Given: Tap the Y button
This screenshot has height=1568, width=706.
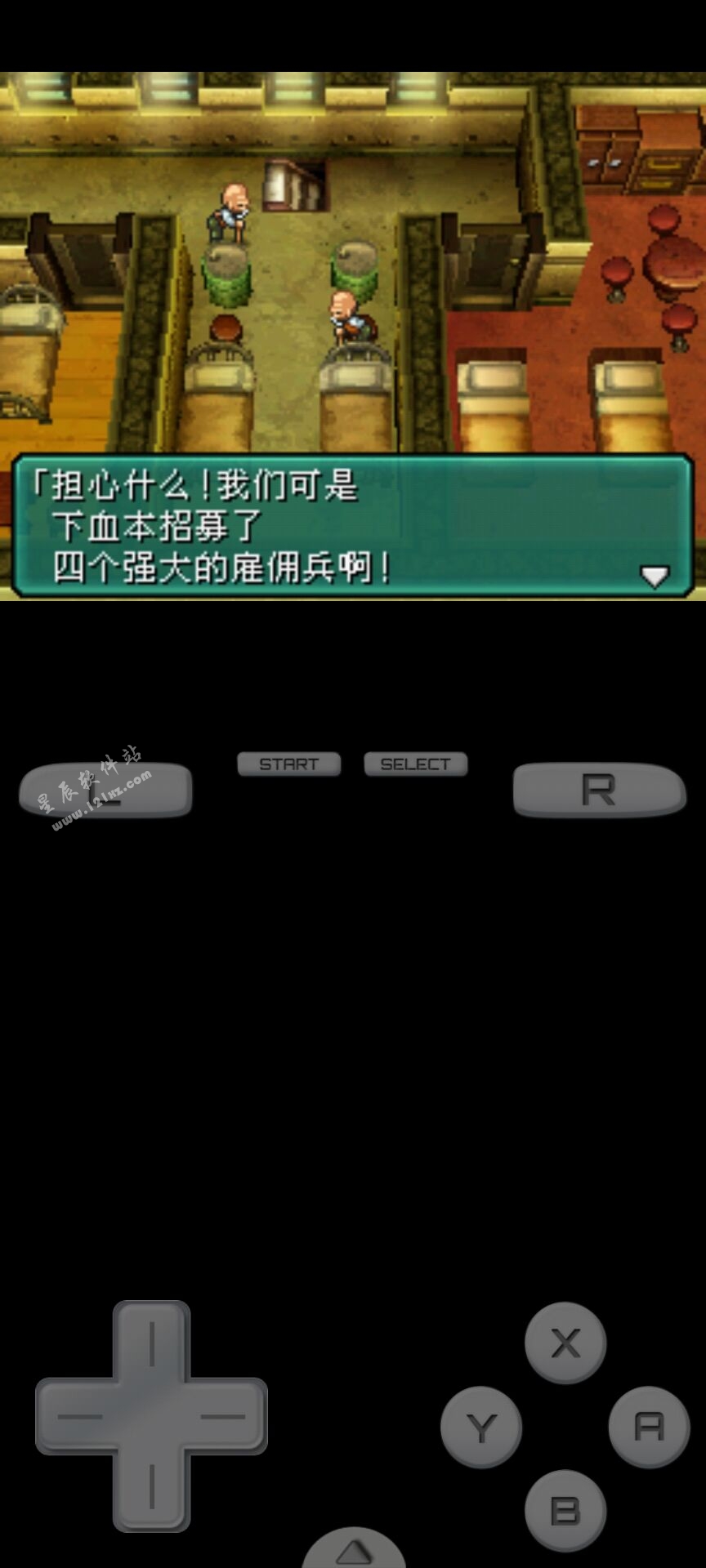Looking at the screenshot, I should pos(480,1427).
